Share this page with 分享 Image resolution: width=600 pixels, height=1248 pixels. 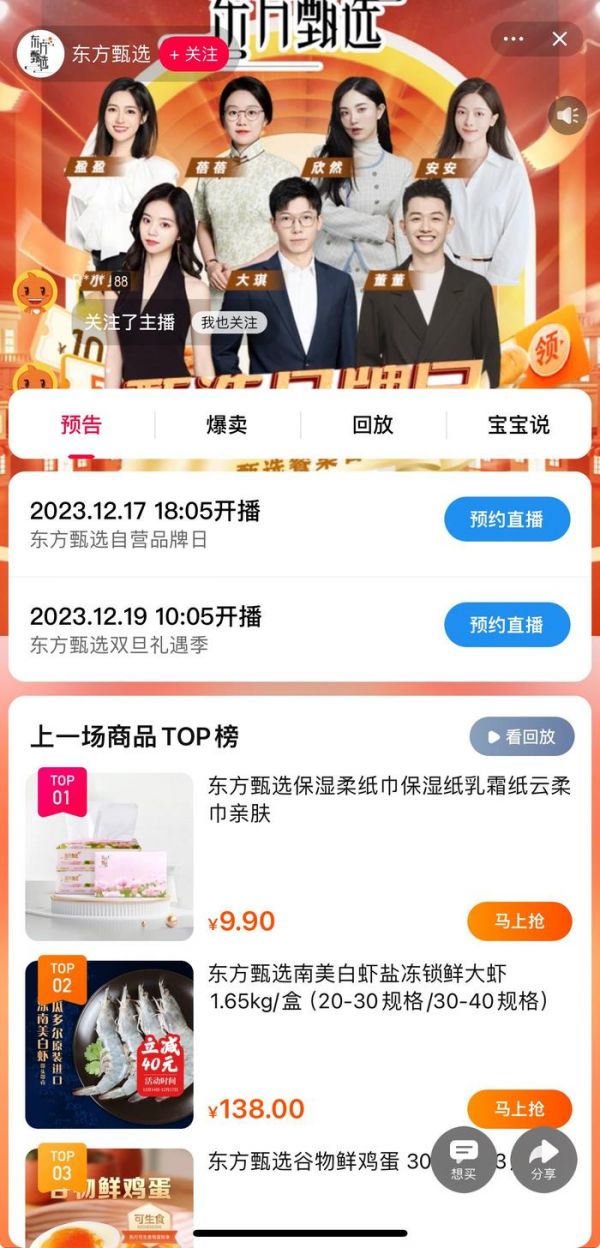pyautogui.click(x=544, y=1160)
